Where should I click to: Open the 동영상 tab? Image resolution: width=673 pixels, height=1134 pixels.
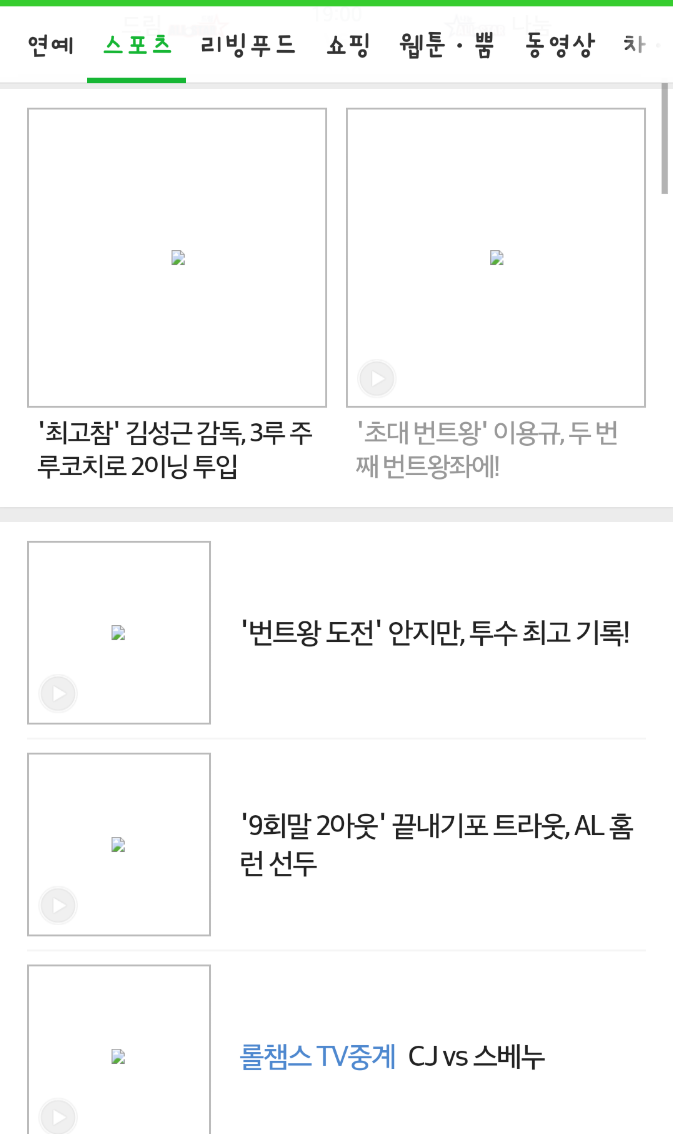(x=560, y=45)
